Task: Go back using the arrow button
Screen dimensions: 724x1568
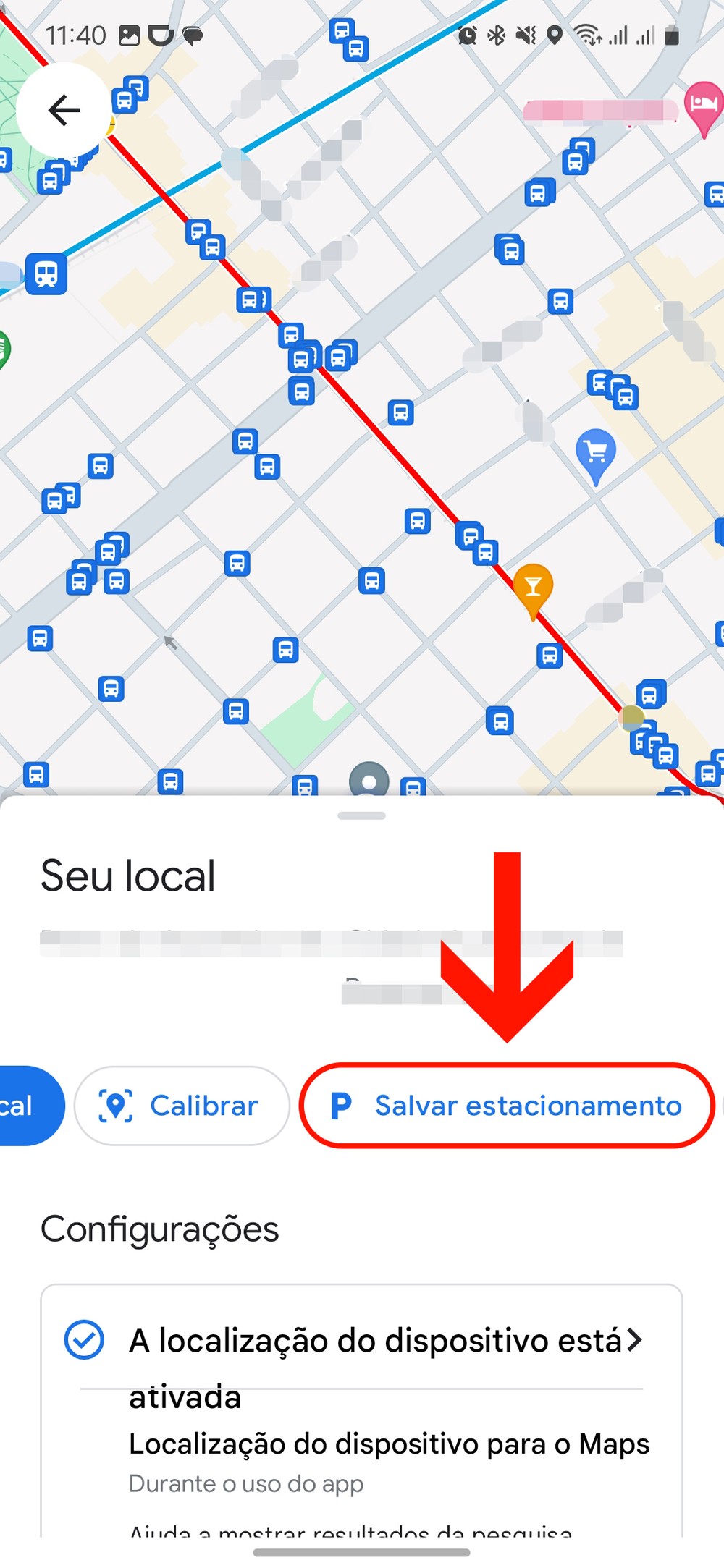Action: tap(63, 111)
